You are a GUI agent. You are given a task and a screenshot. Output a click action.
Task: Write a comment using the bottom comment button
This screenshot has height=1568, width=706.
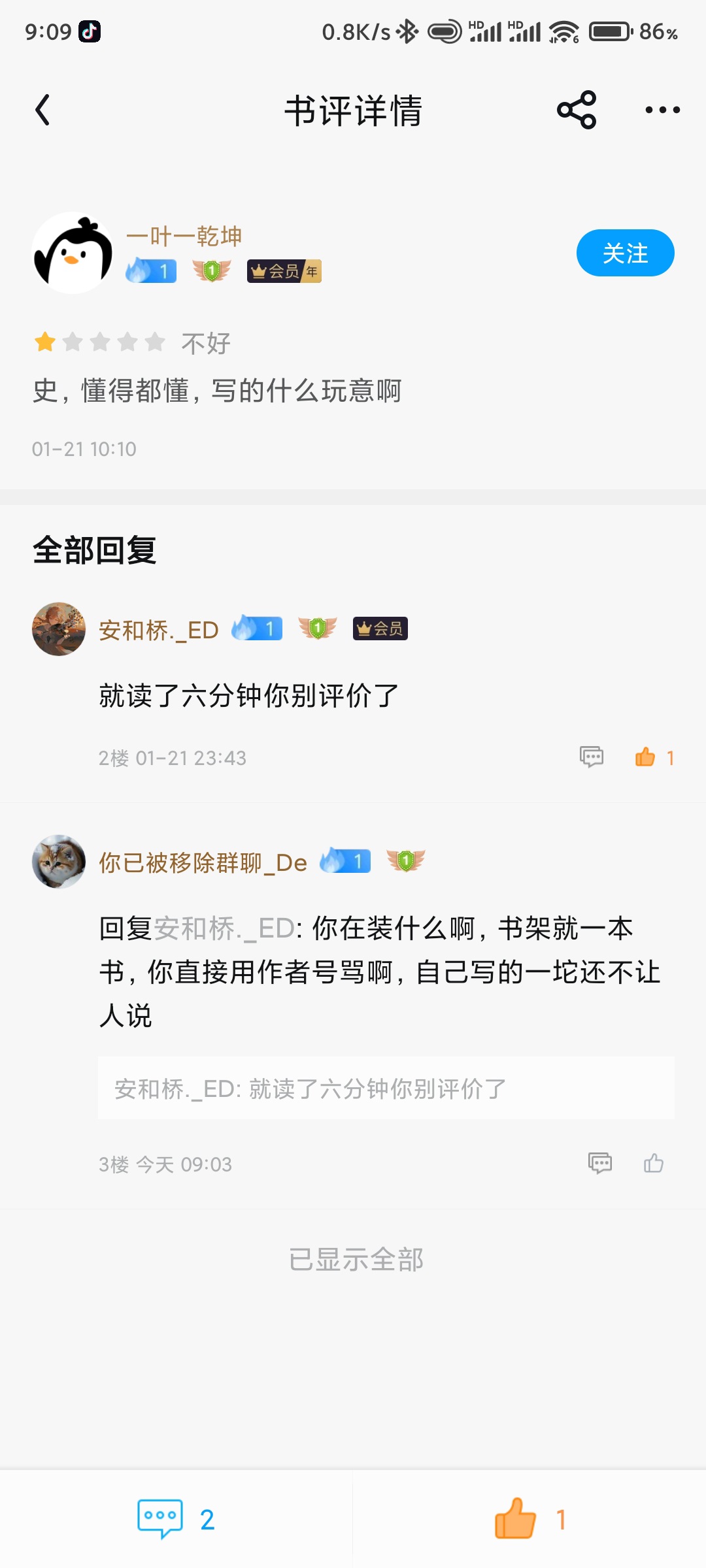175,1520
